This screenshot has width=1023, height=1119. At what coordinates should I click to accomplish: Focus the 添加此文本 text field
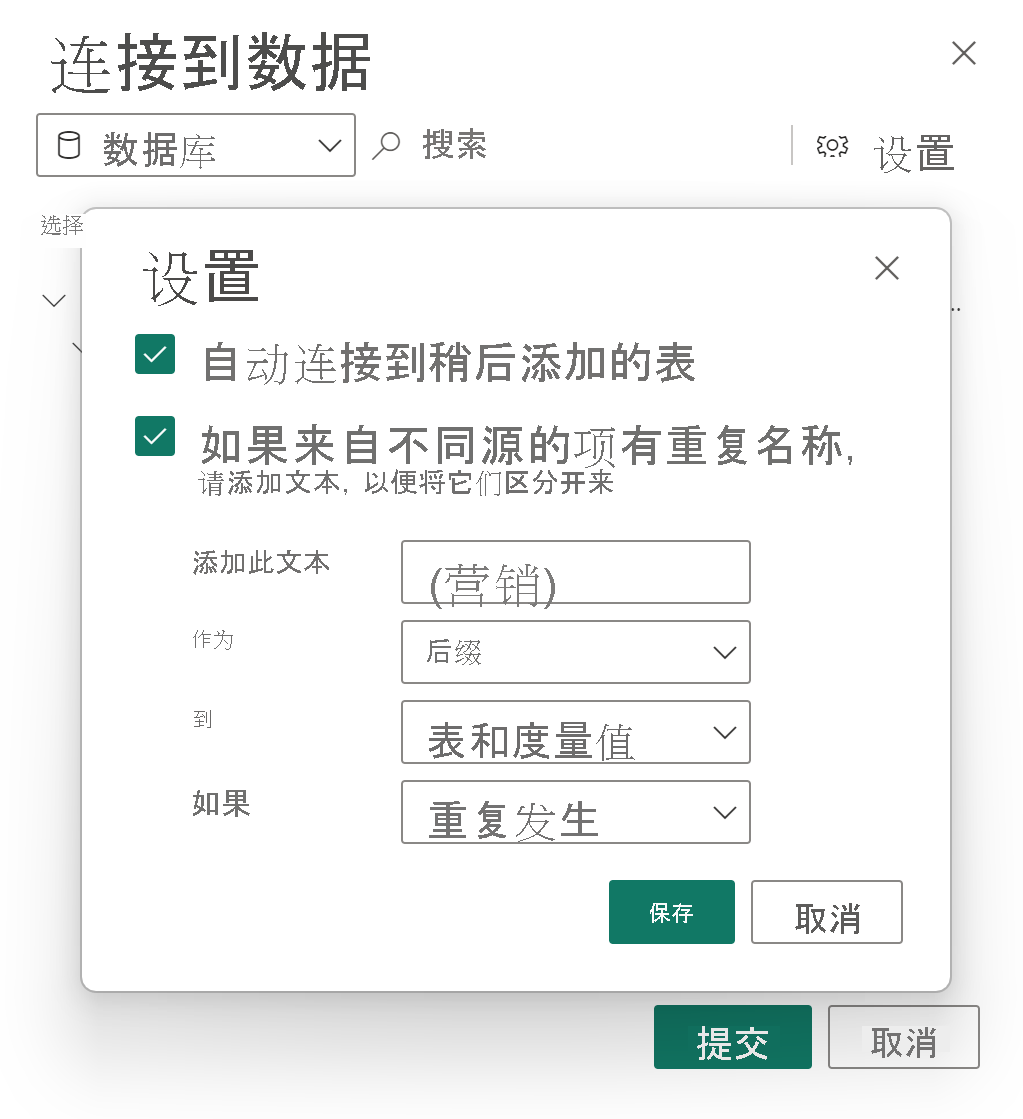575,572
